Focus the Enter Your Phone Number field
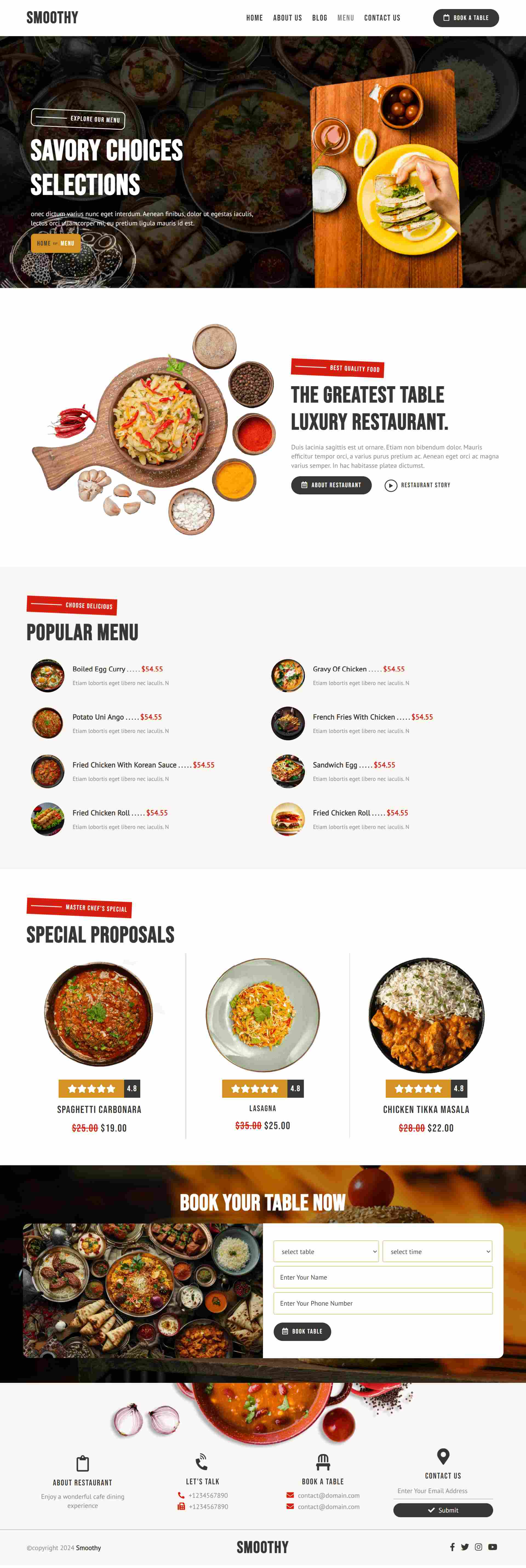Screen dimensions: 526x1568 [x=383, y=1303]
